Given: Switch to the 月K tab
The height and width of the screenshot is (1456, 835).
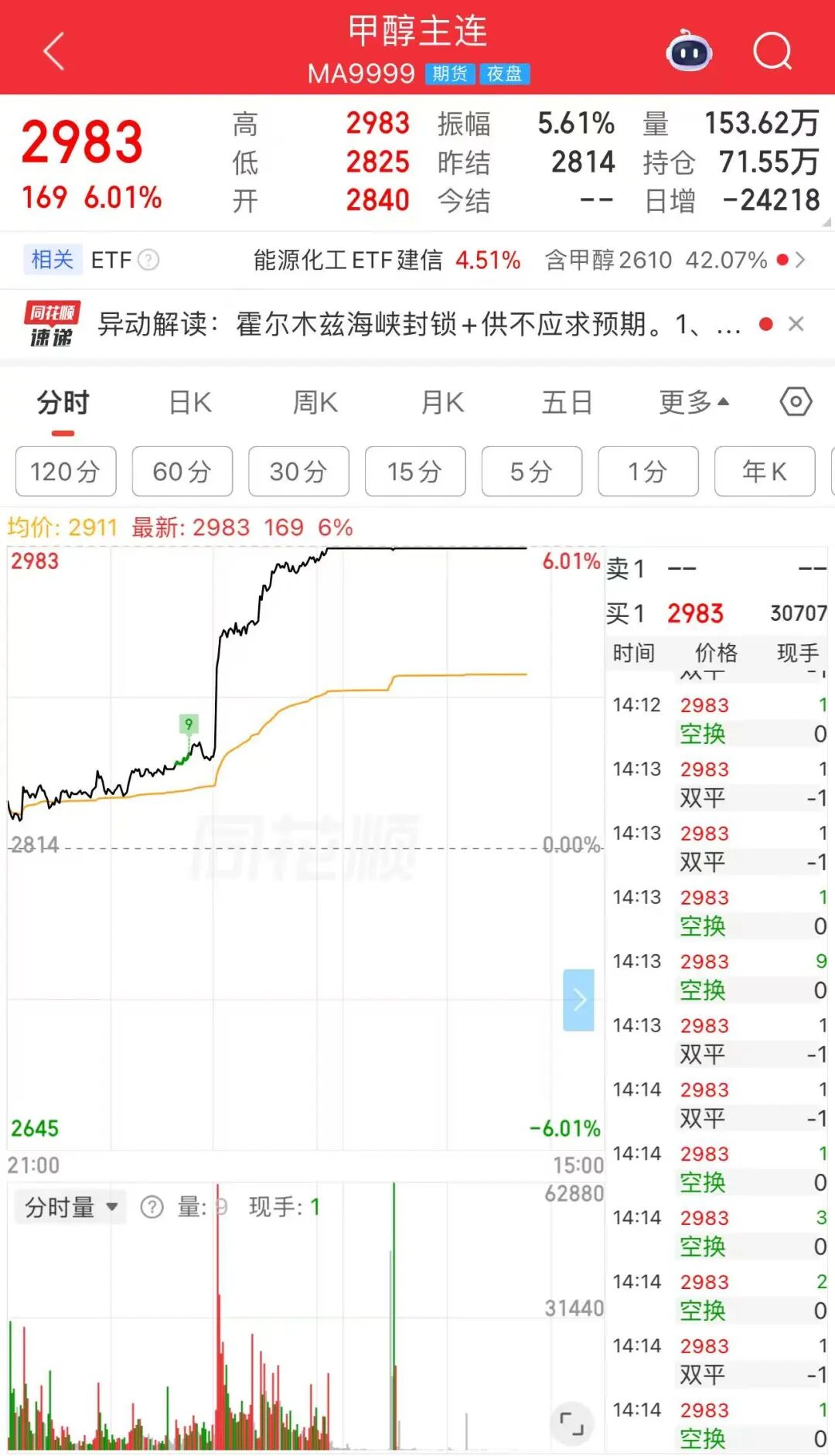Looking at the screenshot, I should tap(442, 403).
